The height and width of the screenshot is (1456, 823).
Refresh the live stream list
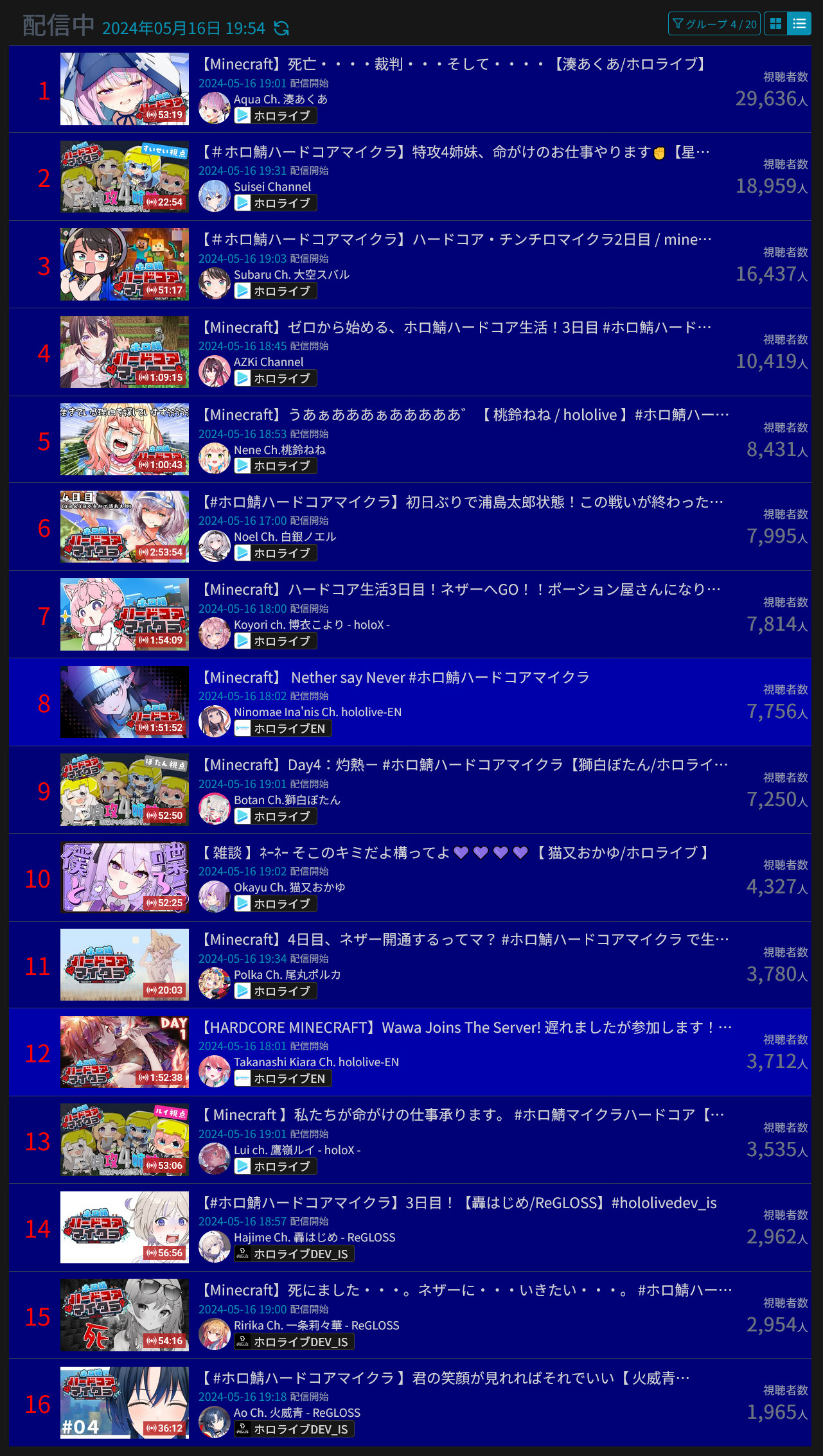coord(281,28)
